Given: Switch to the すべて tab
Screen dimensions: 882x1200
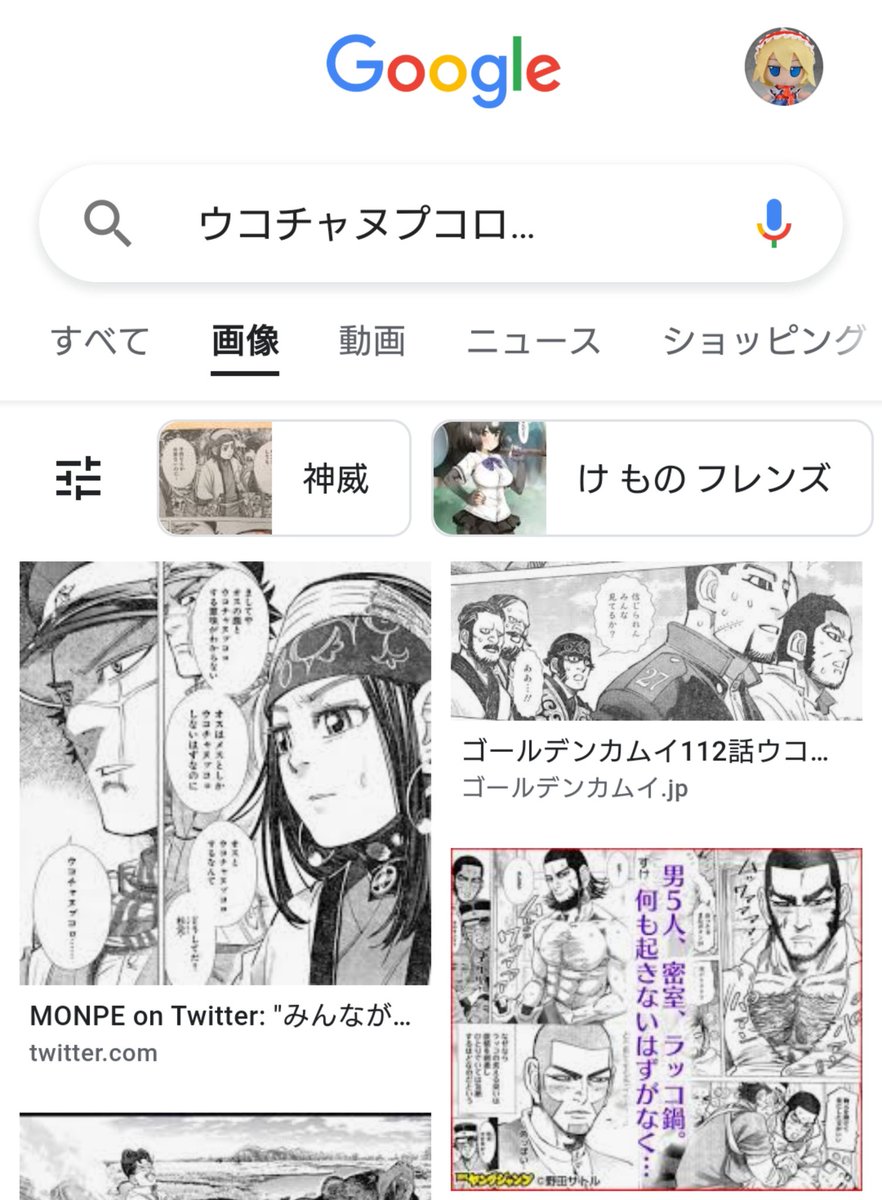Looking at the screenshot, I should tap(100, 341).
